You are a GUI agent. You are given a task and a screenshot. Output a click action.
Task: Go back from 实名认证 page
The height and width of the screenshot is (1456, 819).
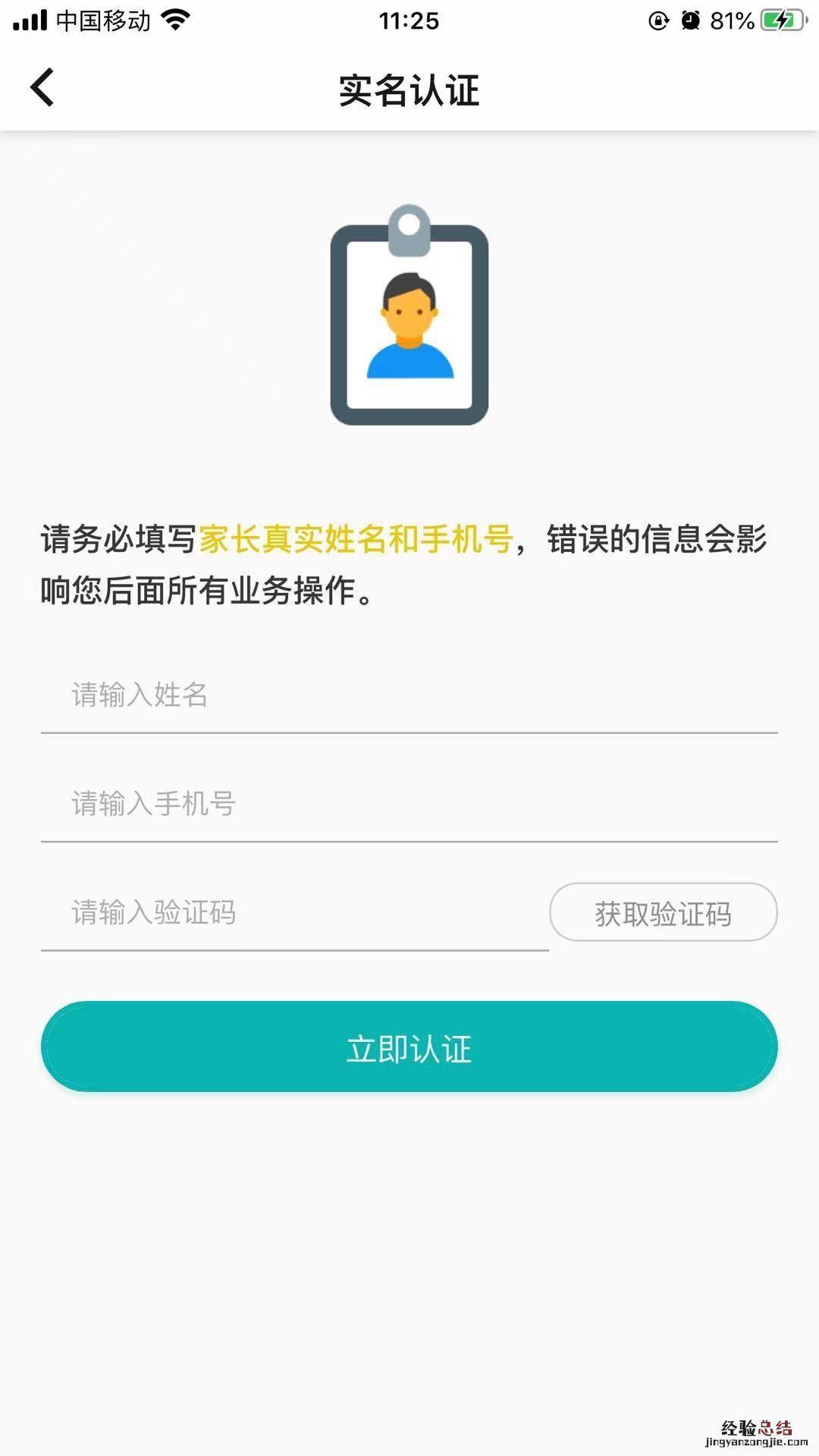[42, 88]
